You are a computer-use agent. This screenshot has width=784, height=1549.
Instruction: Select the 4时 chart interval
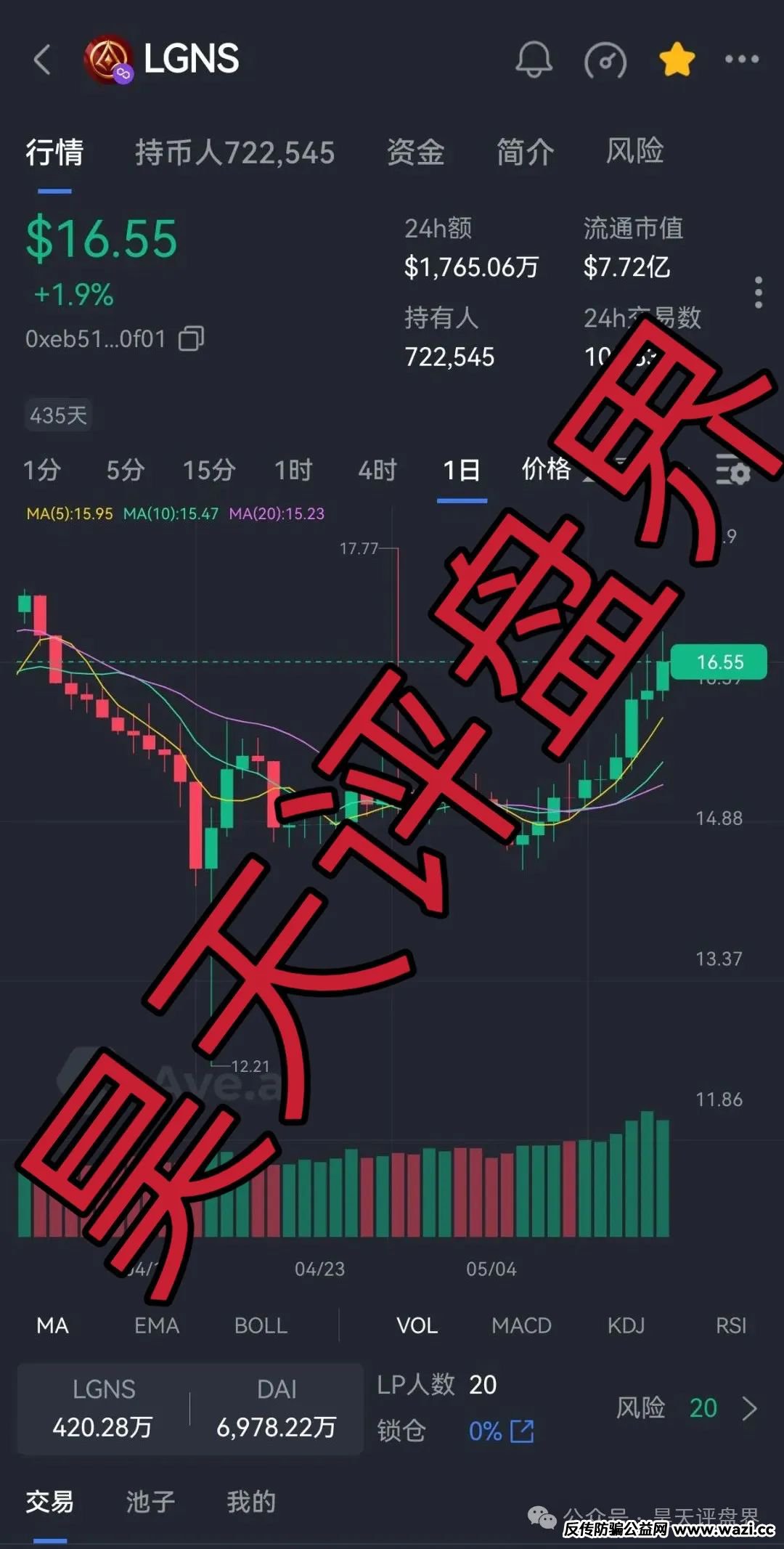click(x=377, y=471)
